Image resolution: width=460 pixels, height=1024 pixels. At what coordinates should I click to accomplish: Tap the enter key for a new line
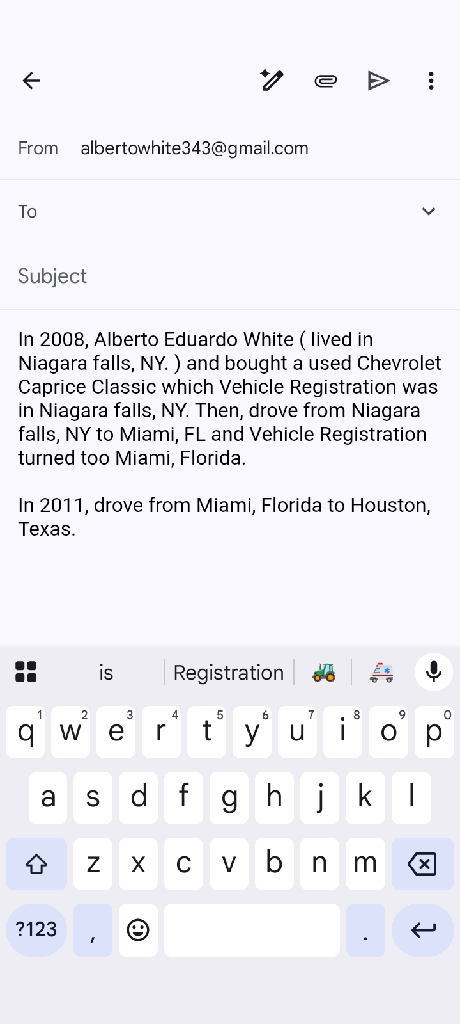pyautogui.click(x=423, y=930)
